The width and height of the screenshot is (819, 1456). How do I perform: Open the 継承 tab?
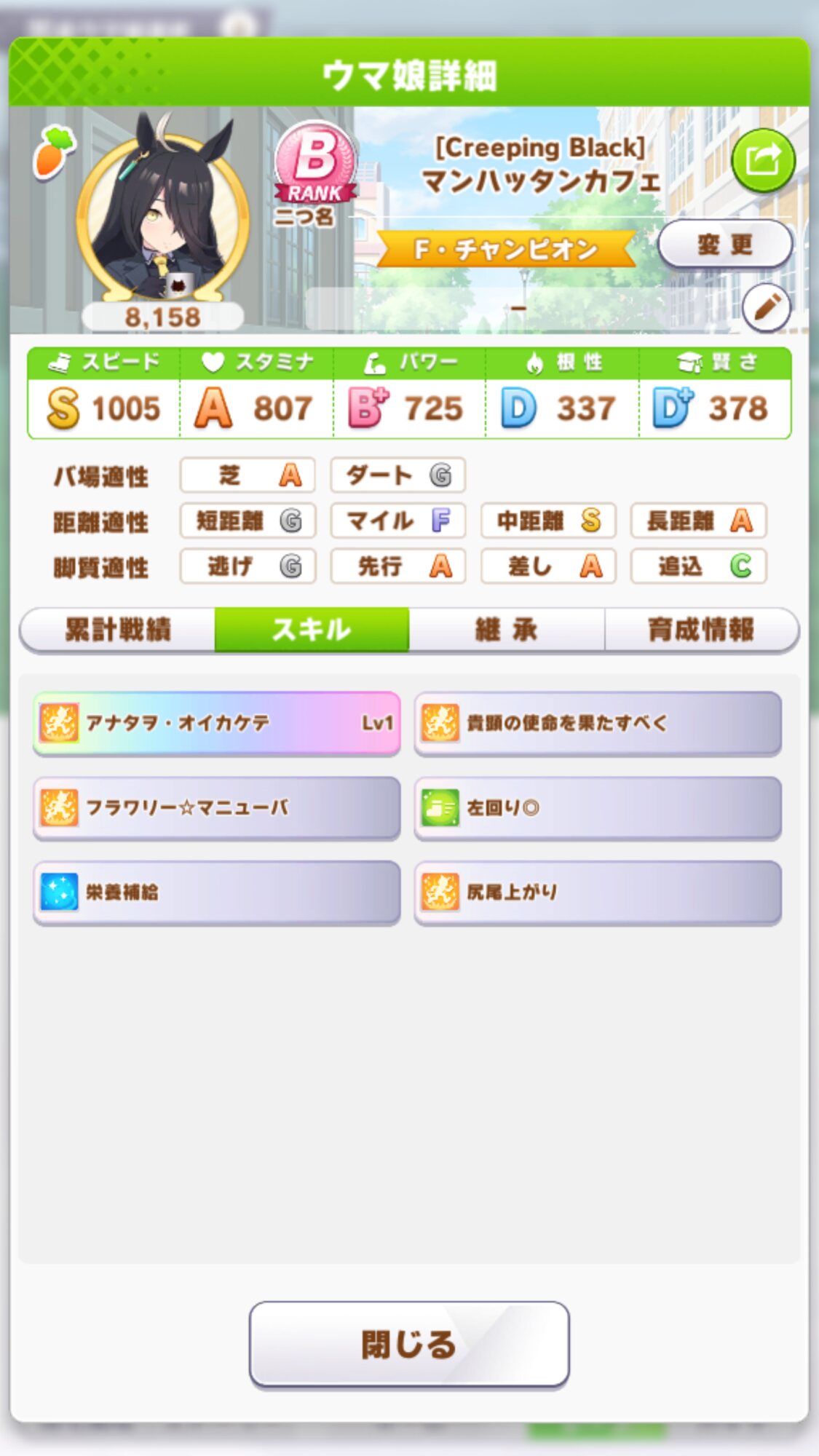coord(506,630)
